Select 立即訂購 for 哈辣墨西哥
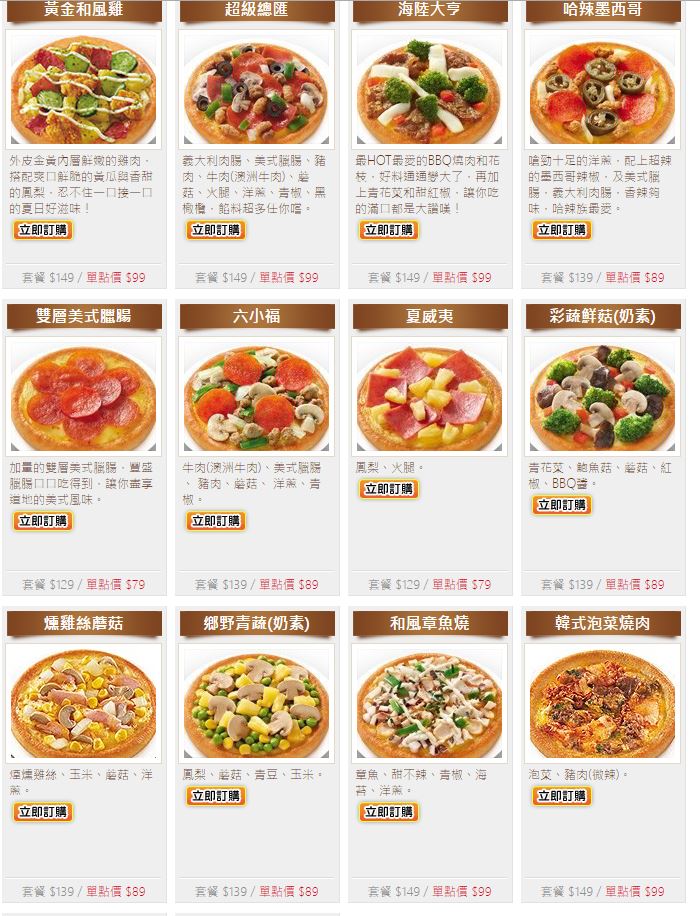 click(562, 230)
